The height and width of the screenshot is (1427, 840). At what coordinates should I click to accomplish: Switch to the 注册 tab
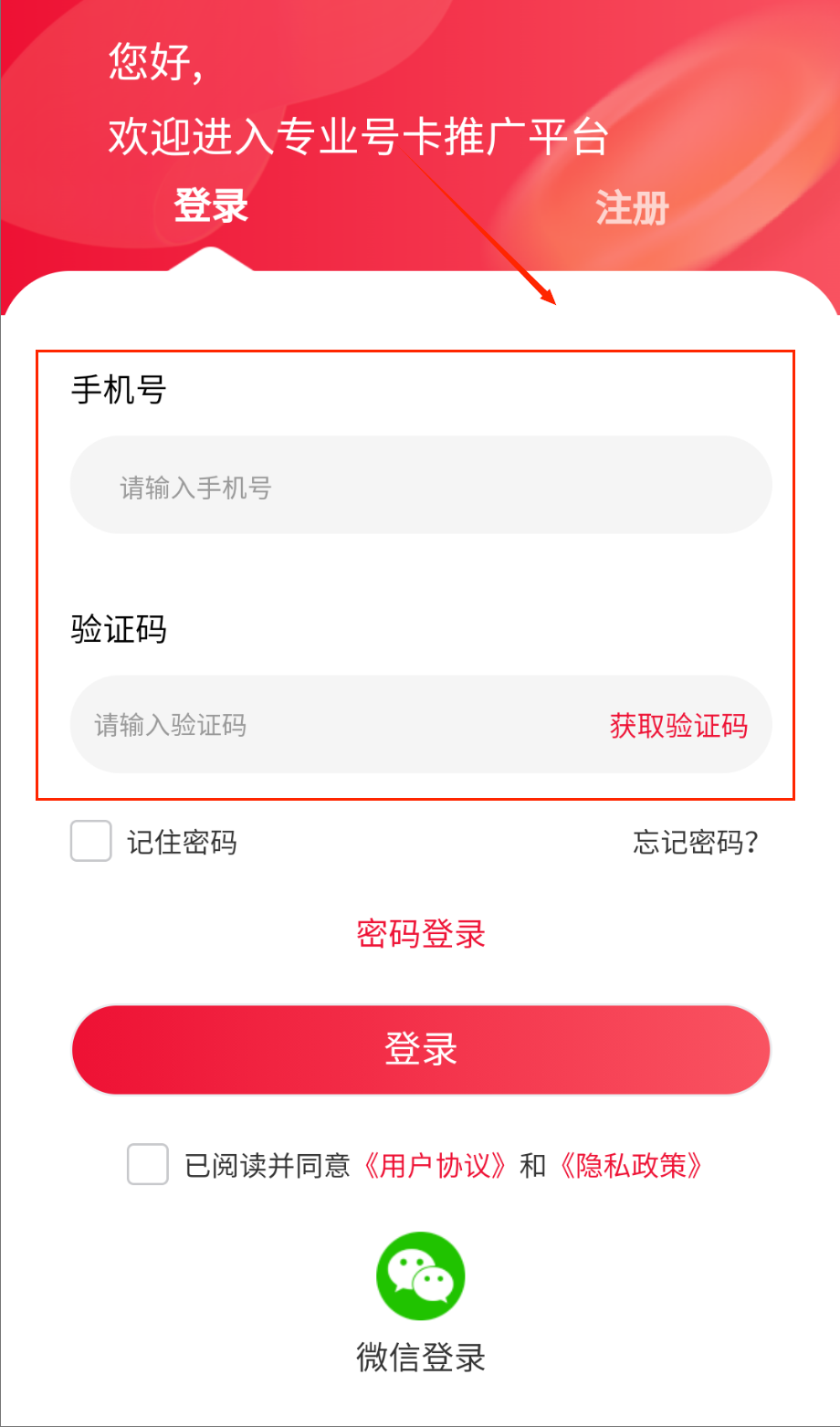(x=632, y=209)
